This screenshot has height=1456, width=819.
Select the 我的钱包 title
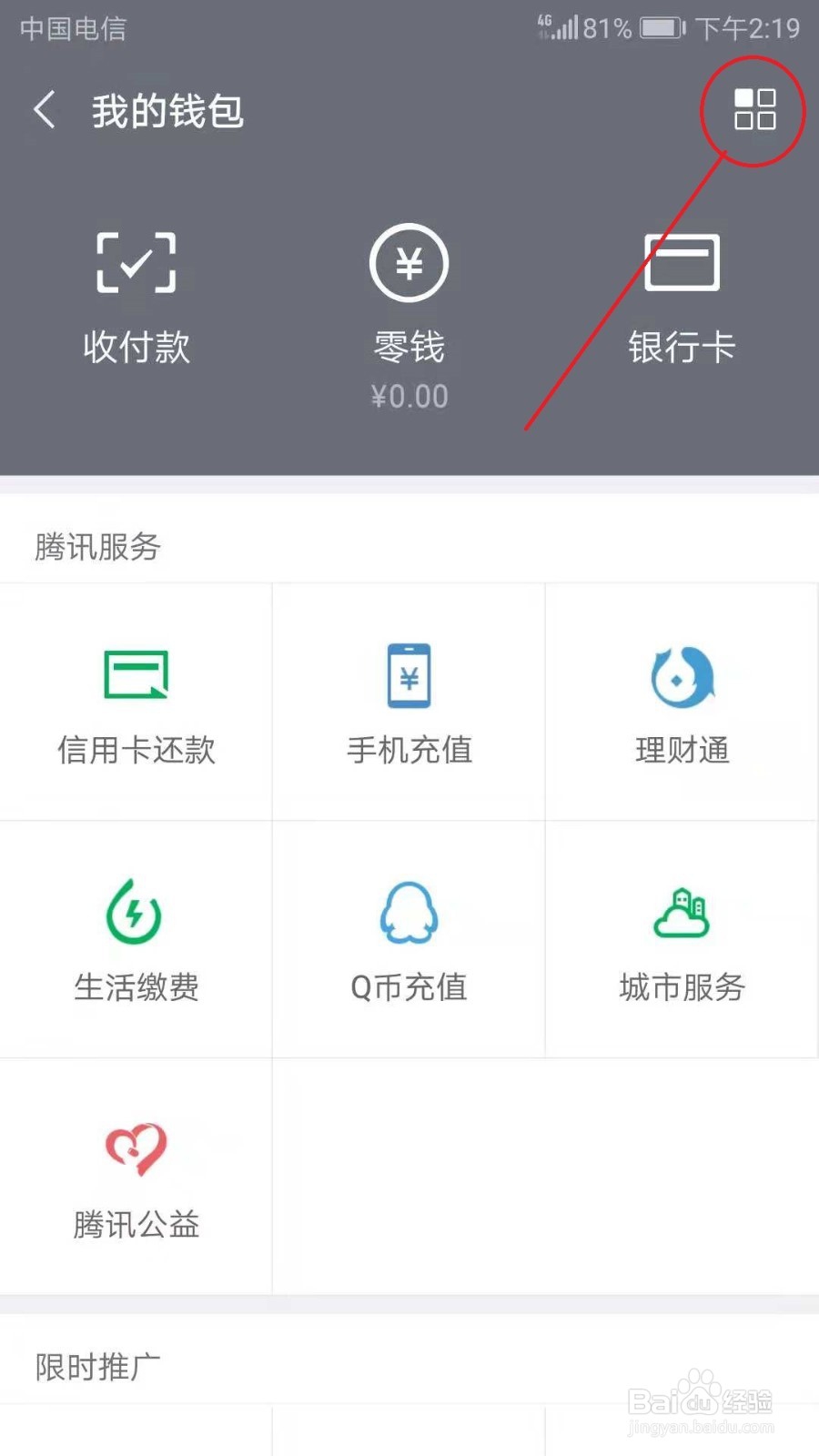(167, 109)
